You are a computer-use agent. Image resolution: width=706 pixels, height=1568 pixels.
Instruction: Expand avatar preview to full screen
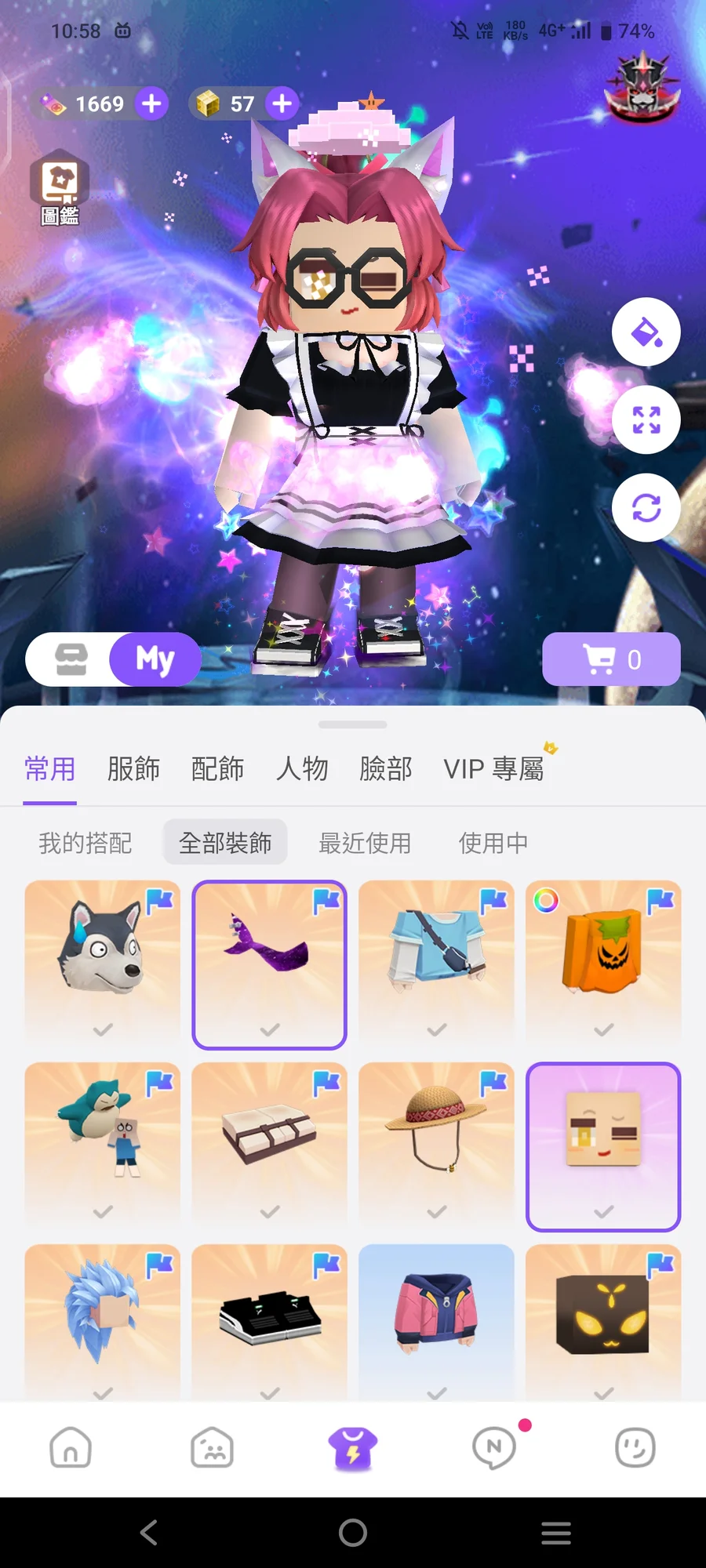646,420
